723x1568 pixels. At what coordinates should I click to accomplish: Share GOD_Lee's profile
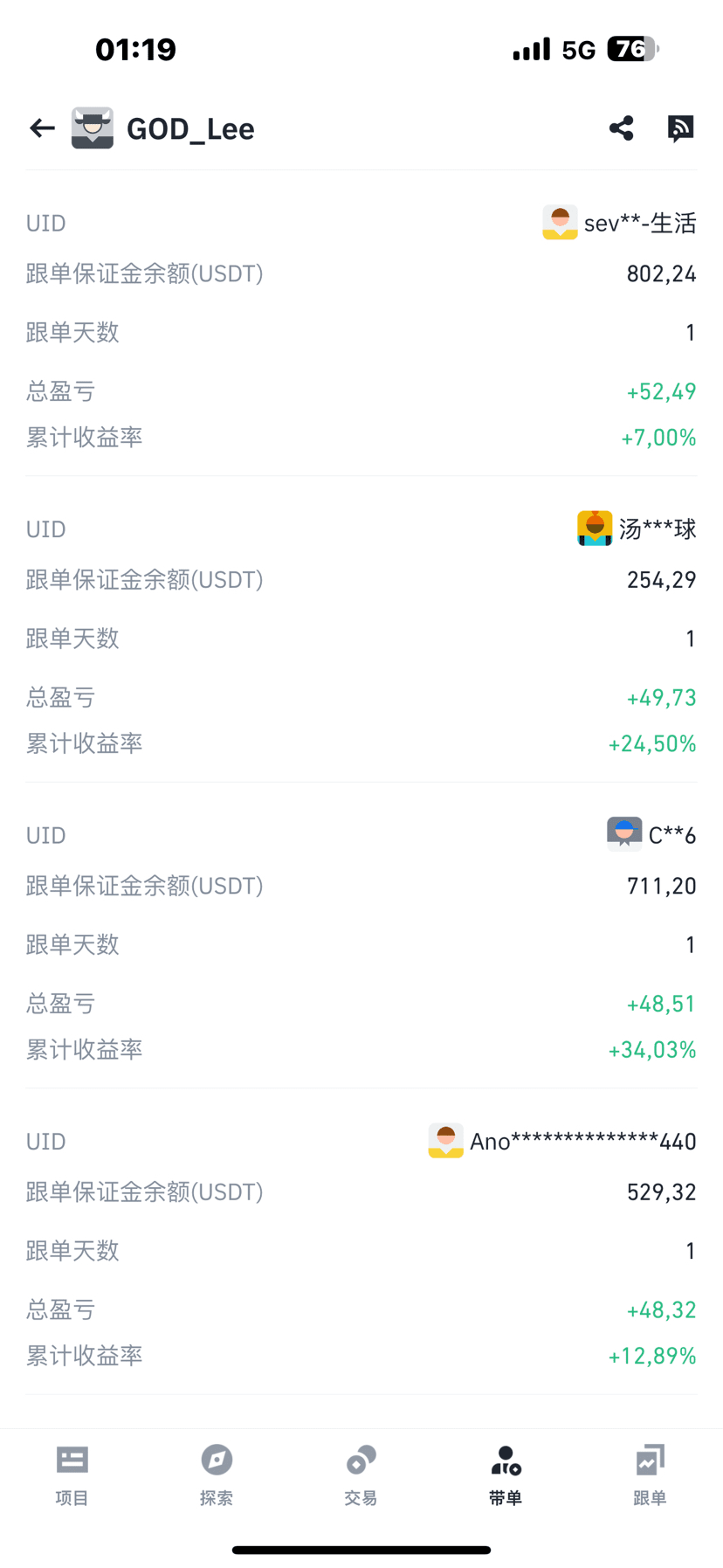point(621,128)
